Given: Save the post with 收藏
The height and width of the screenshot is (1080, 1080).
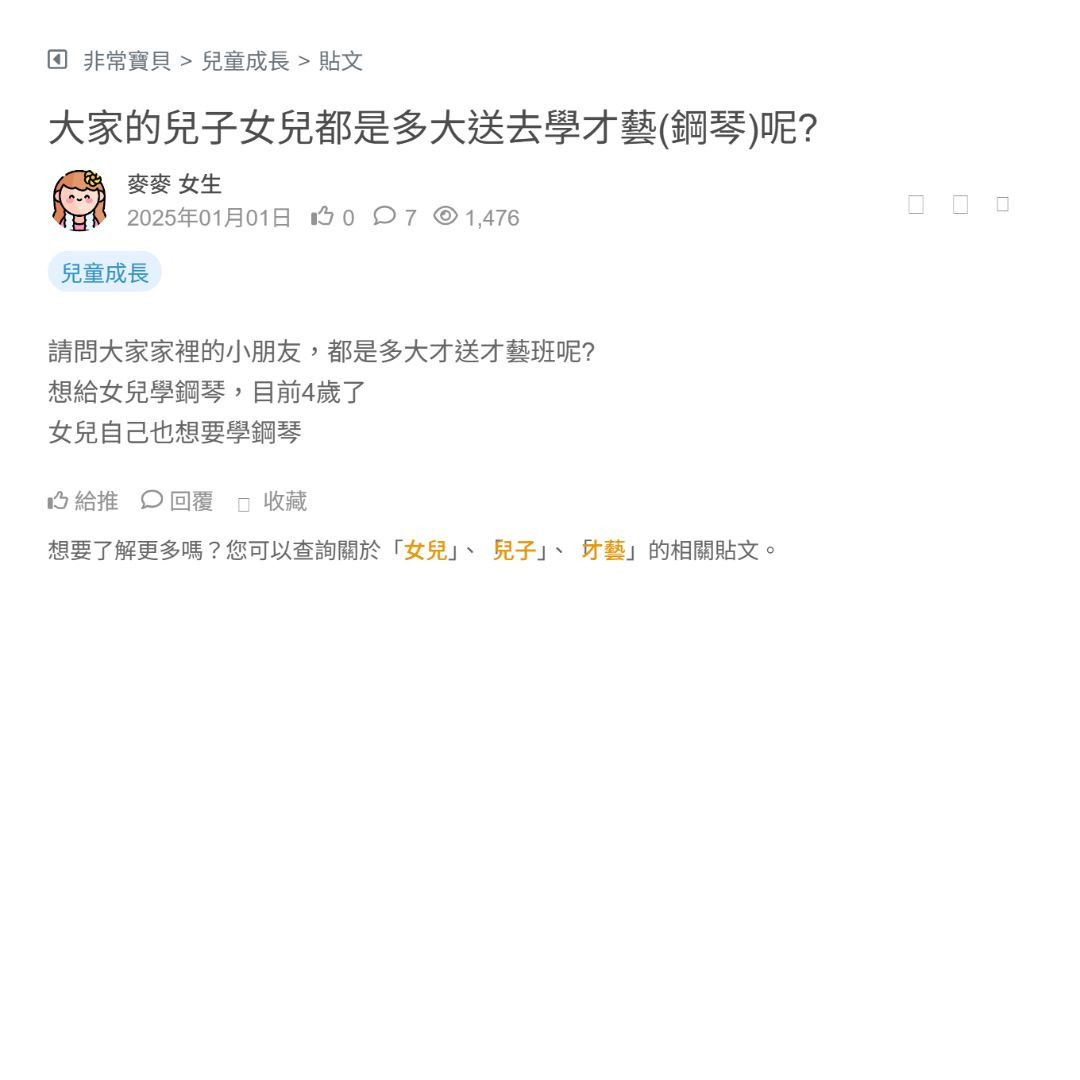Looking at the screenshot, I should tap(273, 502).
